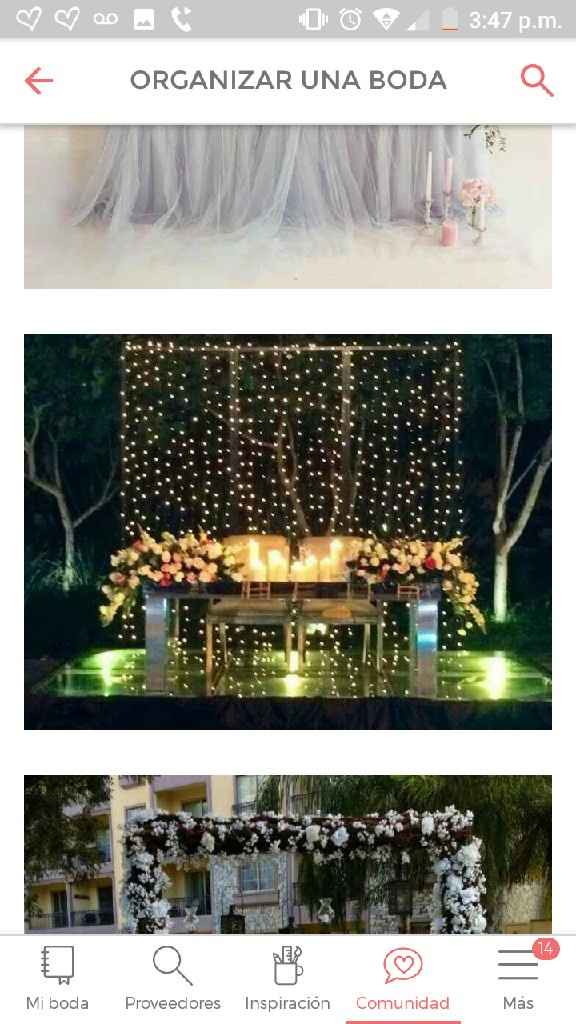The width and height of the screenshot is (576, 1024).
Task: Open the tulle tablecloth photo
Action: (x=288, y=206)
